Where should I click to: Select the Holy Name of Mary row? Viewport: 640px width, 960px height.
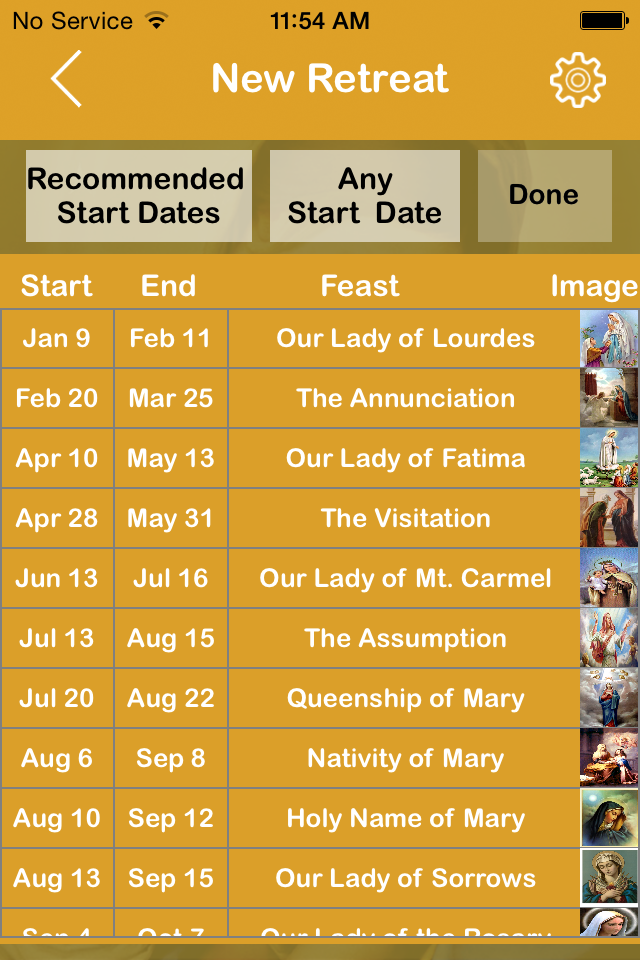[x=405, y=819]
